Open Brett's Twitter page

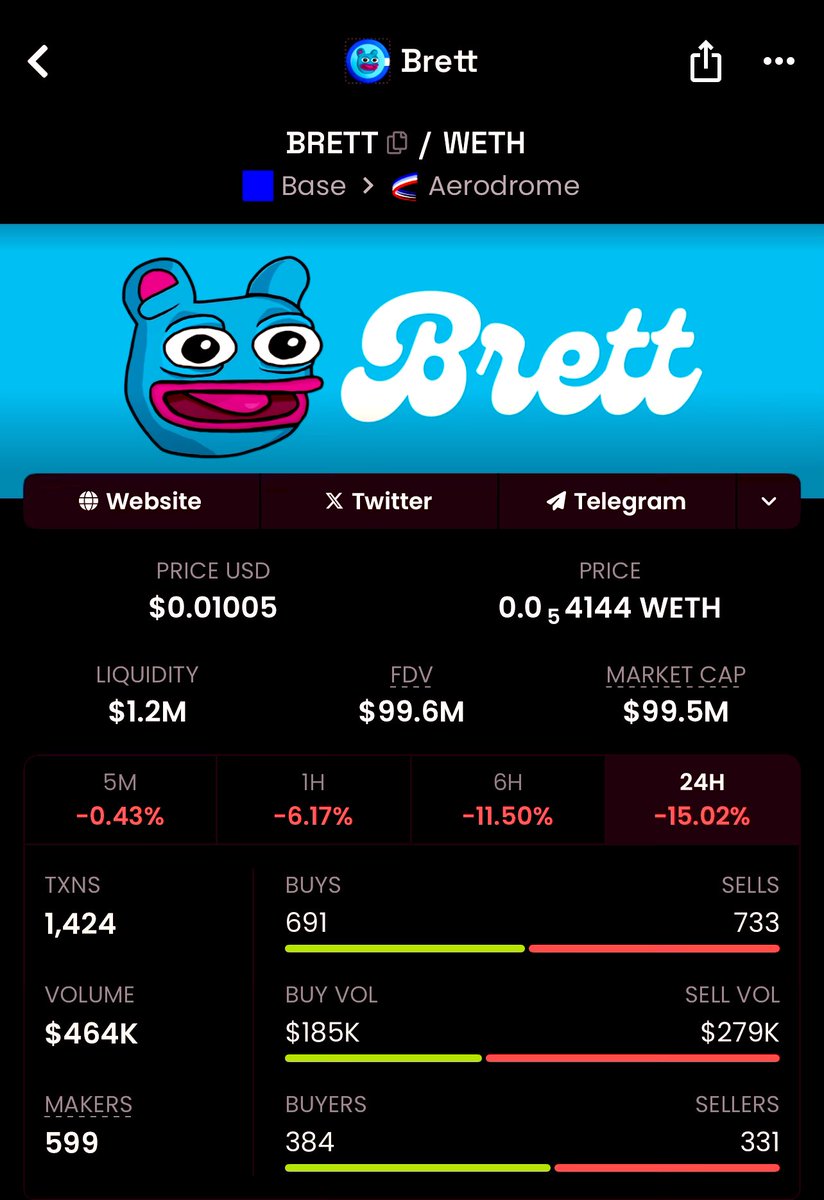click(x=379, y=501)
